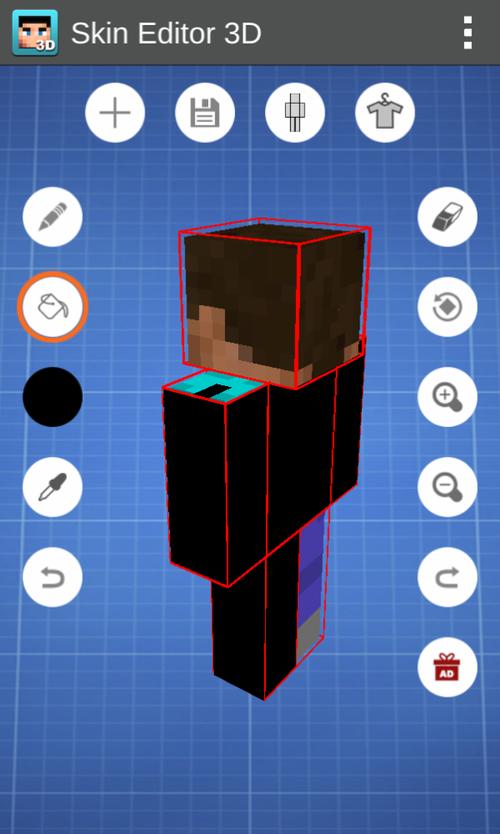Redo the last undone edit
Screen dimensions: 500x834
447,577
